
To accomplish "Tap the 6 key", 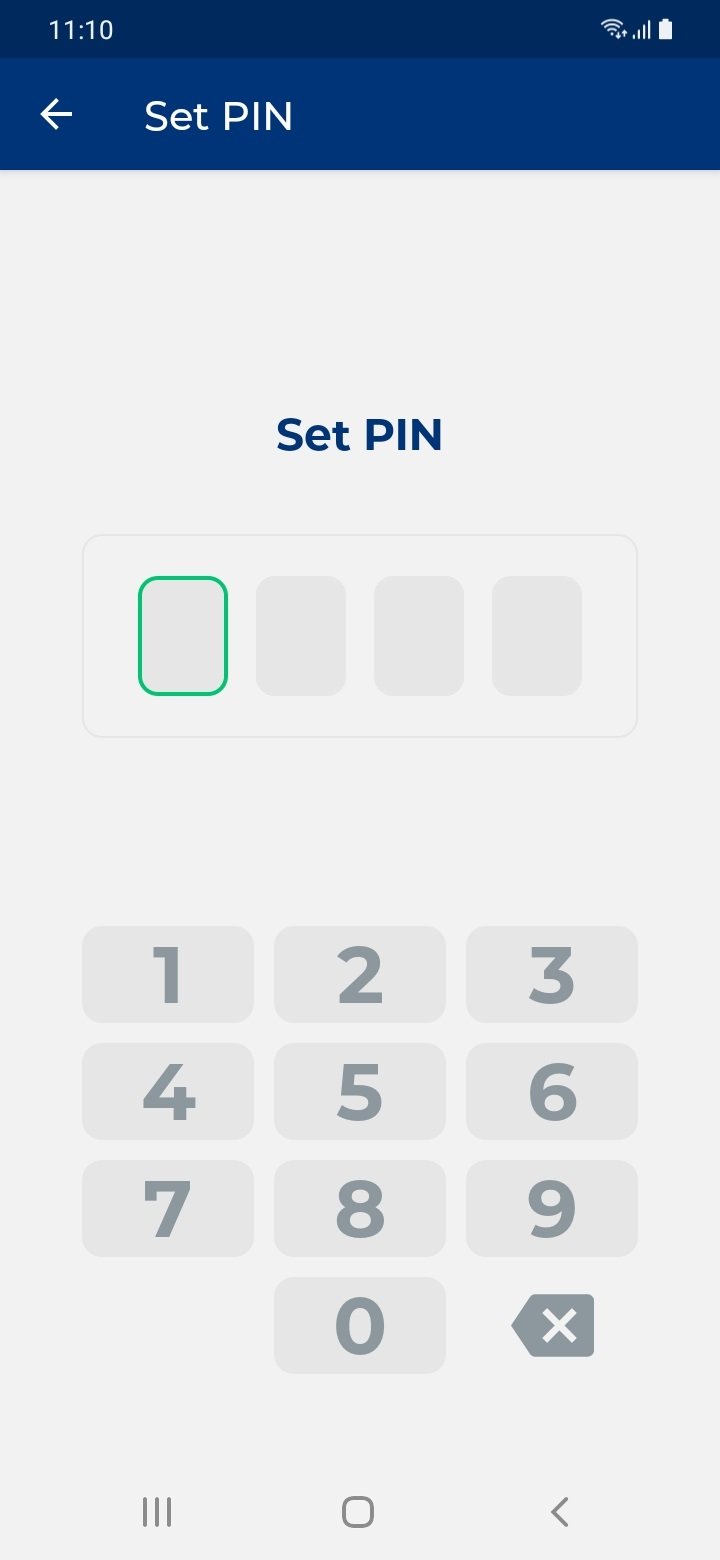I will [552, 1092].
